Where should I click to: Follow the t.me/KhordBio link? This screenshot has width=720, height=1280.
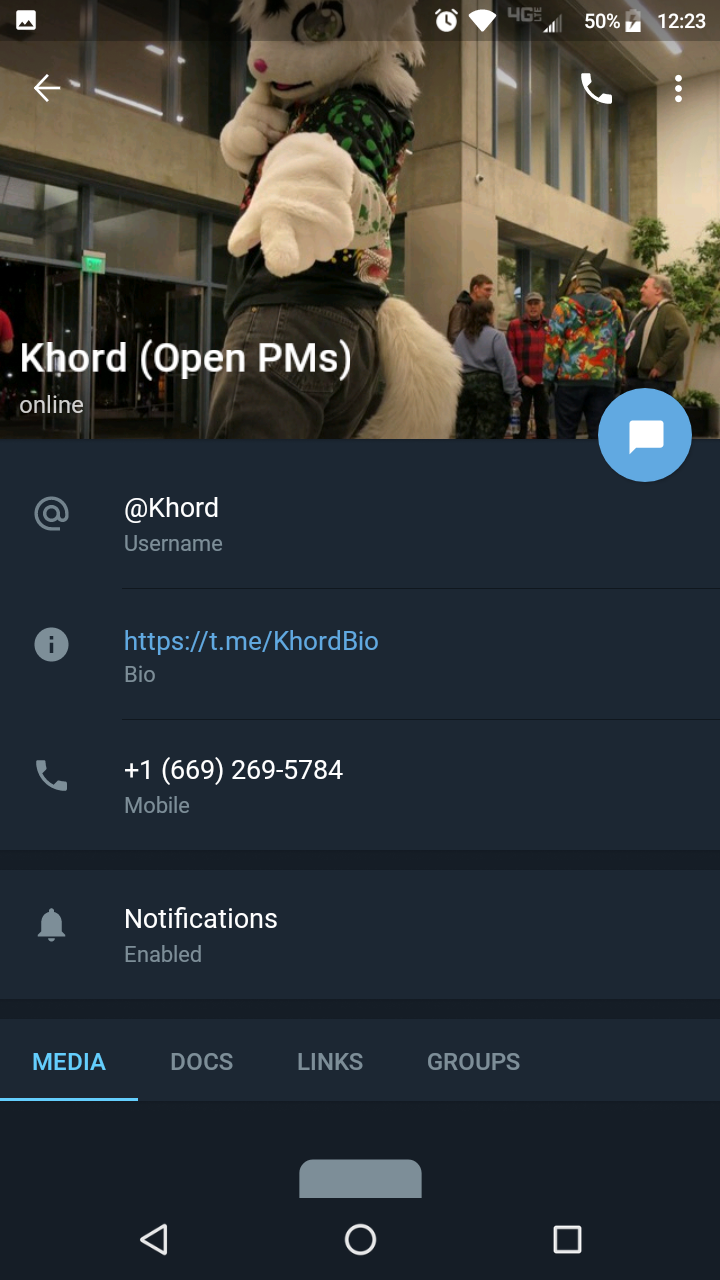coord(251,641)
